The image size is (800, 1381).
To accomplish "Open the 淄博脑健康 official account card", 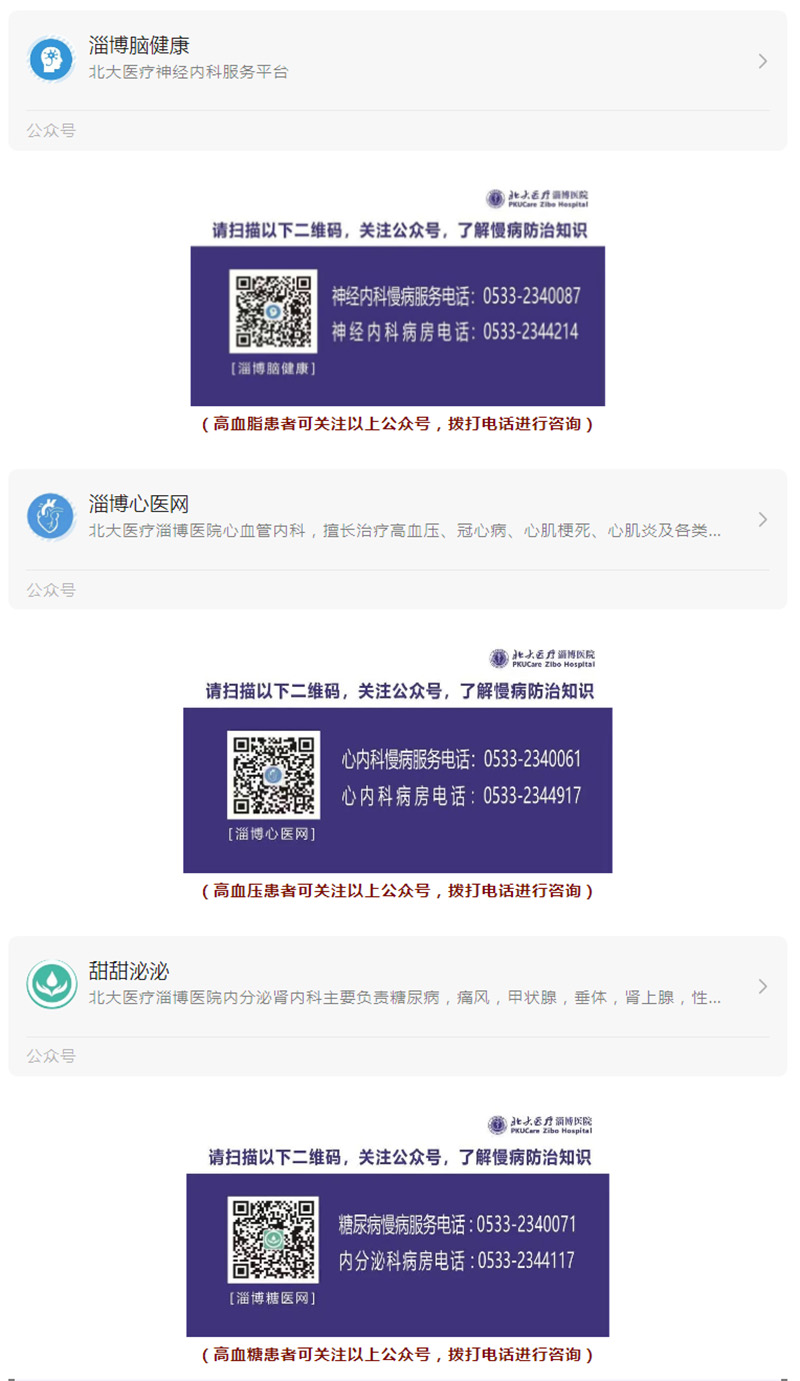I will pos(397,60).
